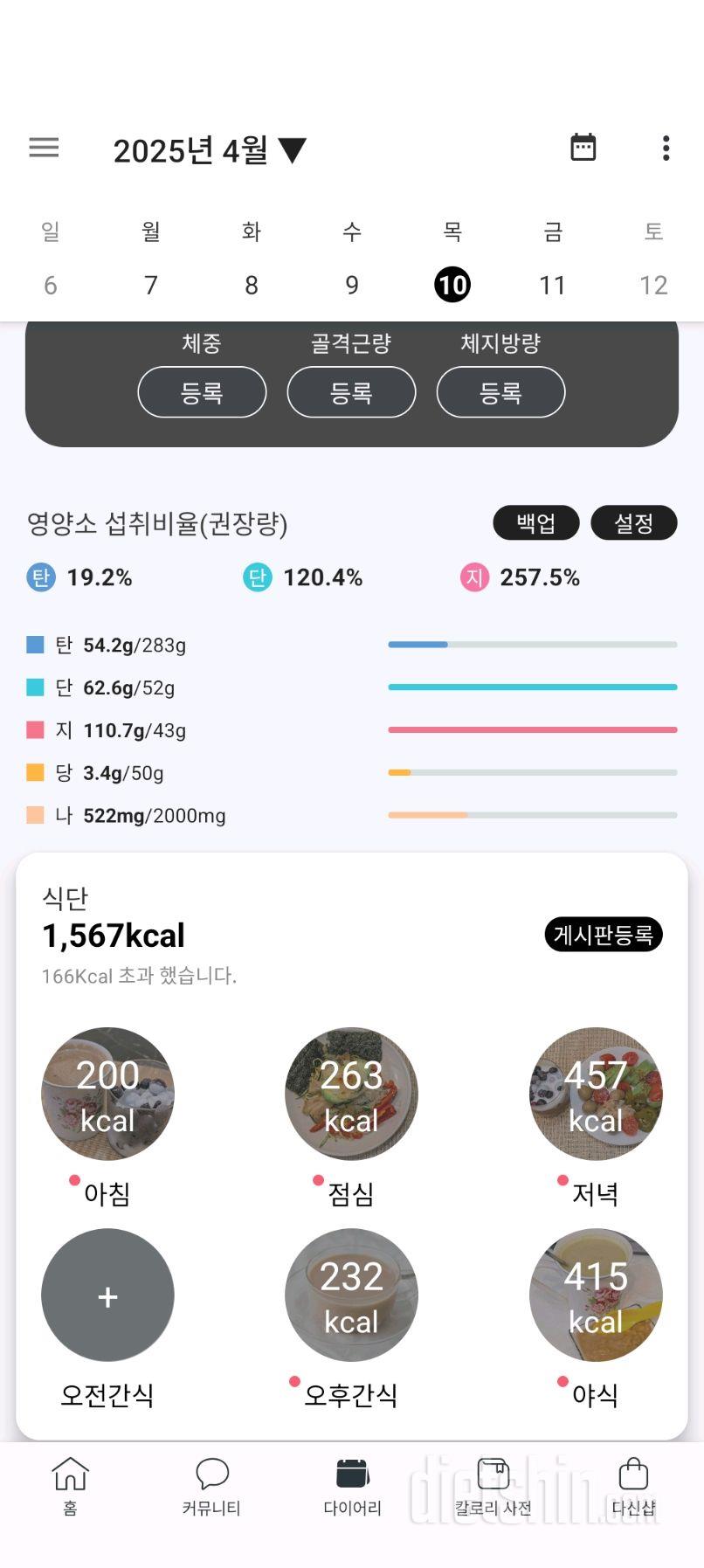Select Friday the 11th
704x1568 pixels.
coord(552,285)
